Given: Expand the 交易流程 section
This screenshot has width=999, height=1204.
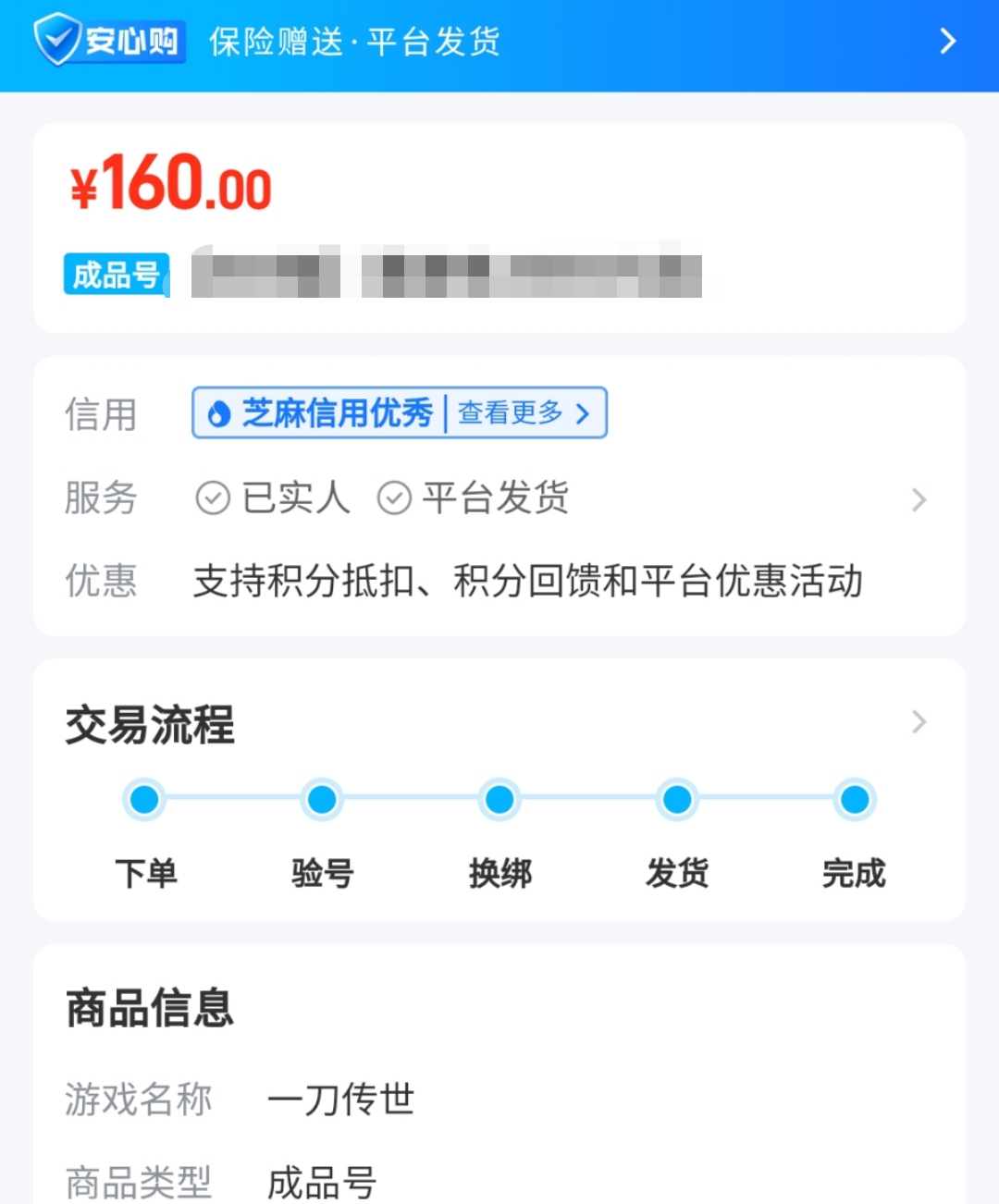Looking at the screenshot, I should click(918, 722).
